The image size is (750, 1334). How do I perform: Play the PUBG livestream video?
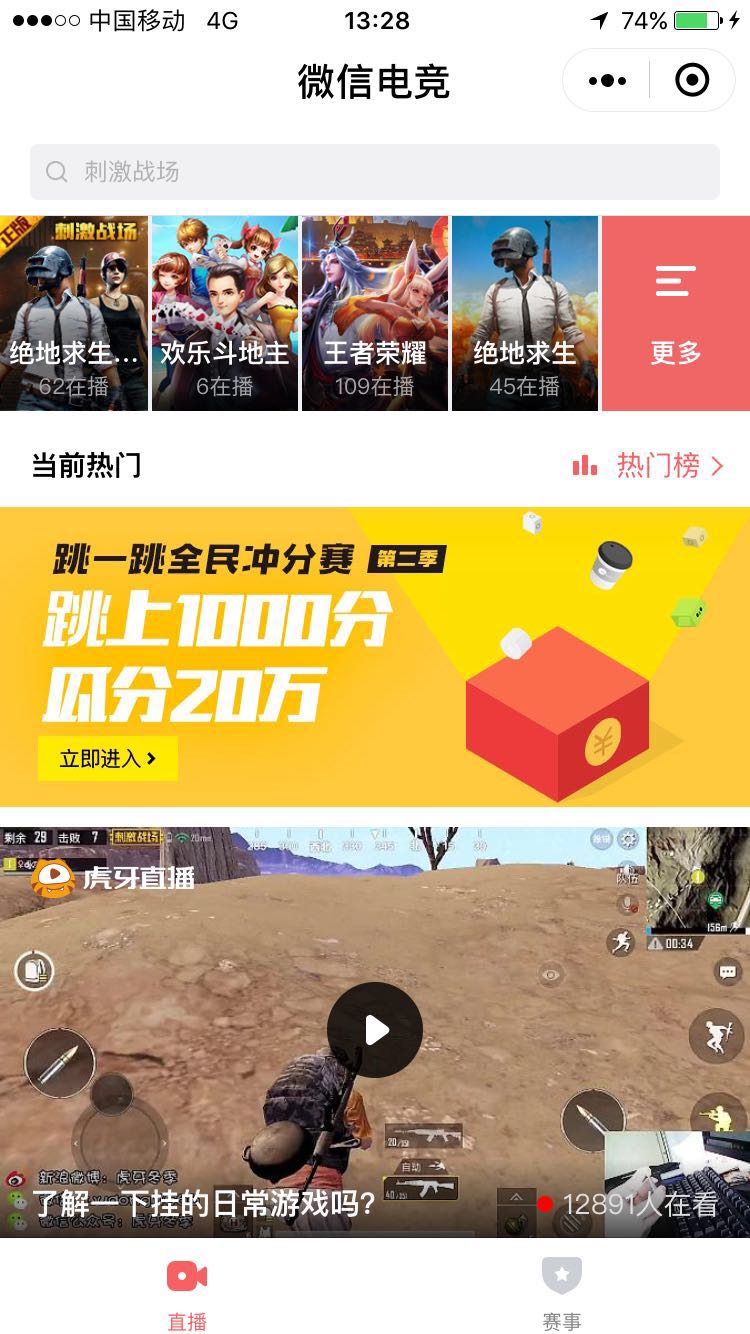(375, 1029)
